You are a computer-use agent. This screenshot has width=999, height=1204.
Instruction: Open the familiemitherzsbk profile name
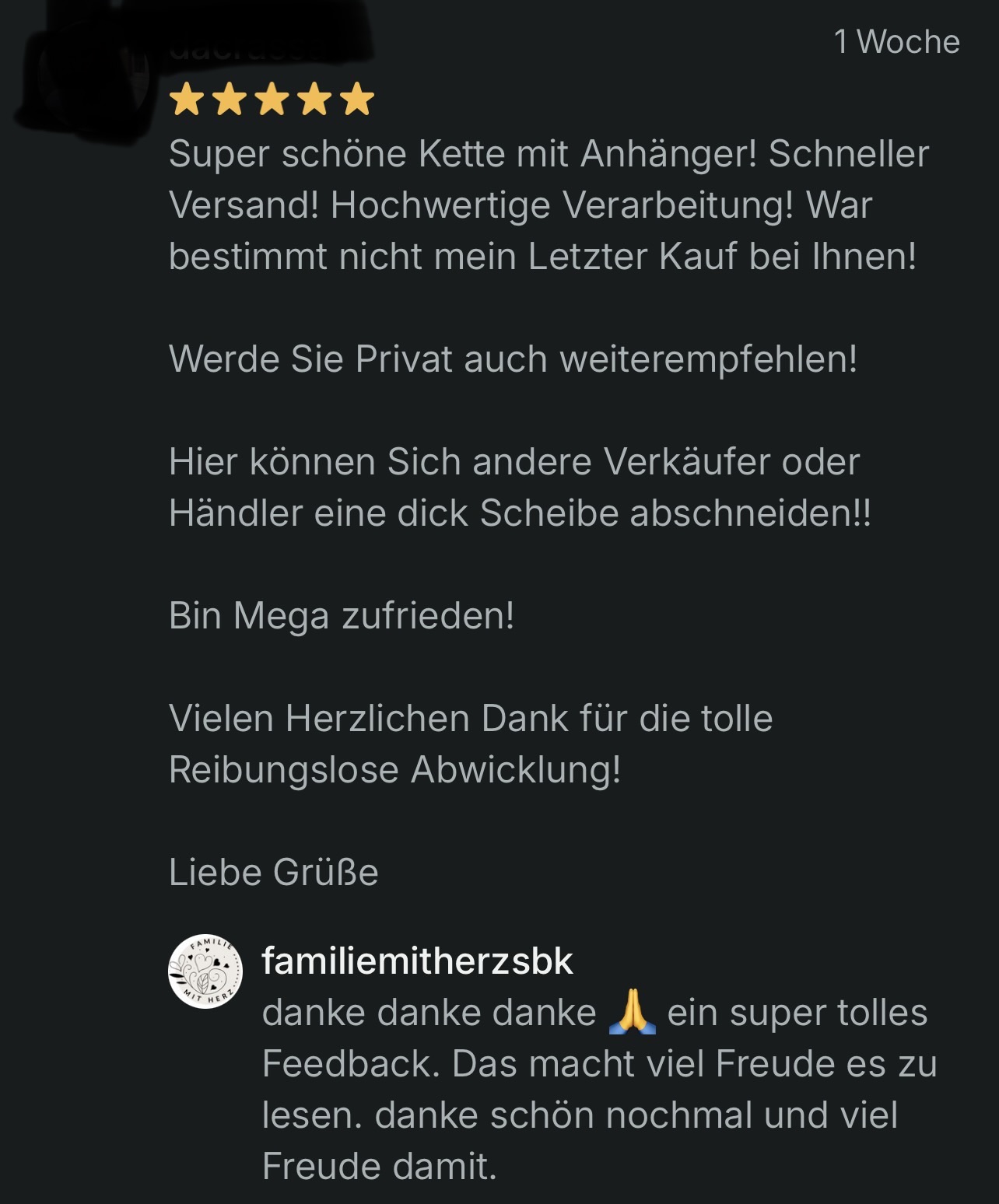[x=417, y=961]
